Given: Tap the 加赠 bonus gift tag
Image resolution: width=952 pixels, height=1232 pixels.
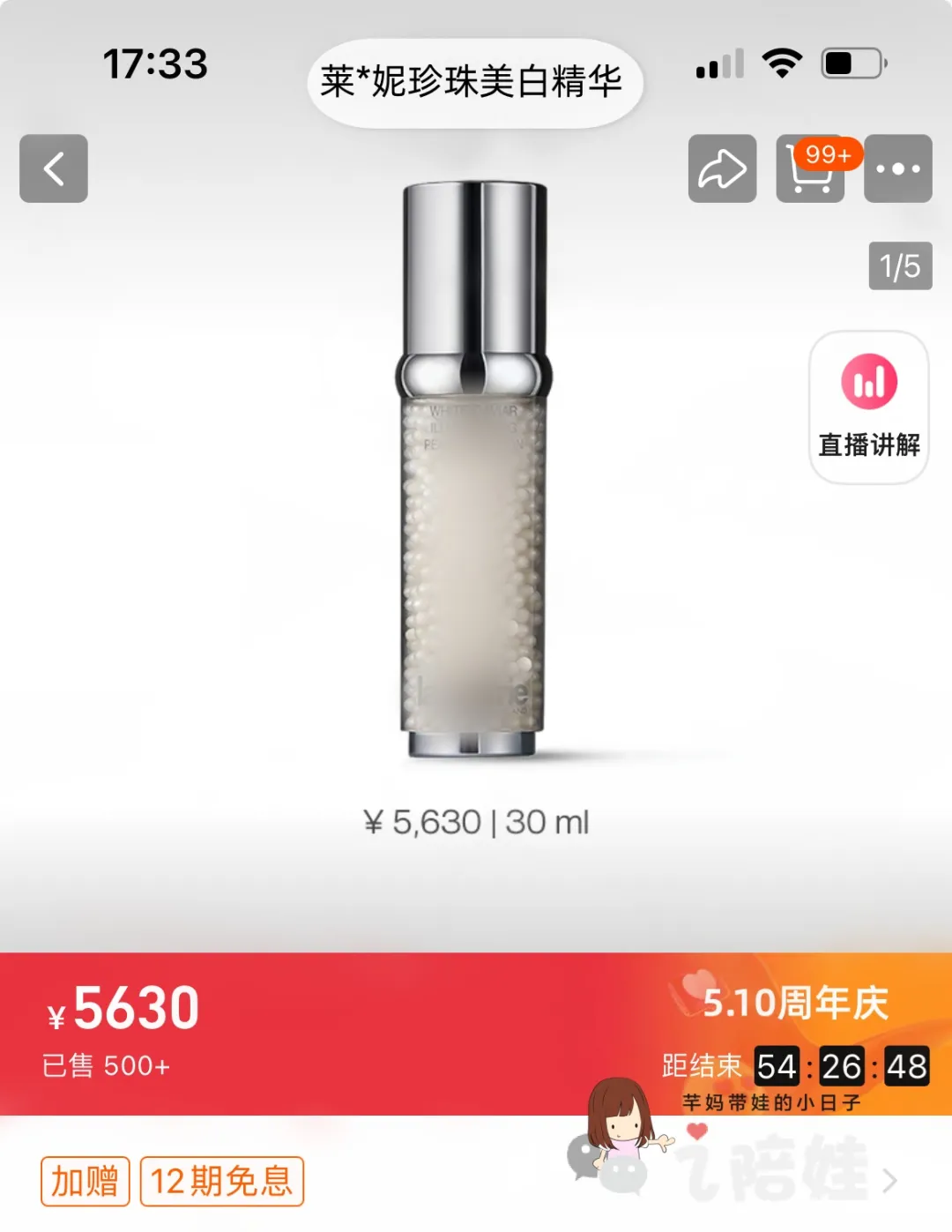Looking at the screenshot, I should coord(86,1181).
